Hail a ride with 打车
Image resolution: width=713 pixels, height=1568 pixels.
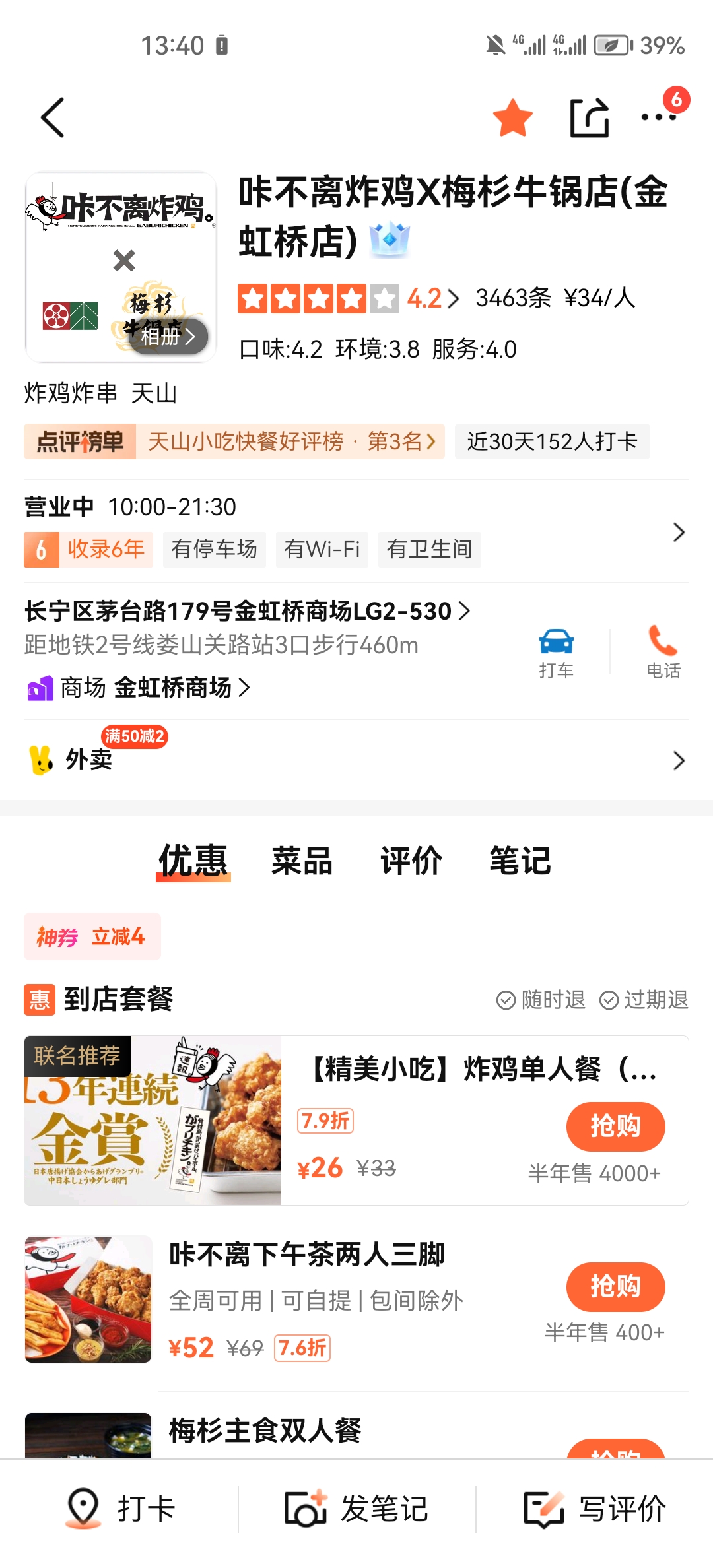[x=556, y=652]
